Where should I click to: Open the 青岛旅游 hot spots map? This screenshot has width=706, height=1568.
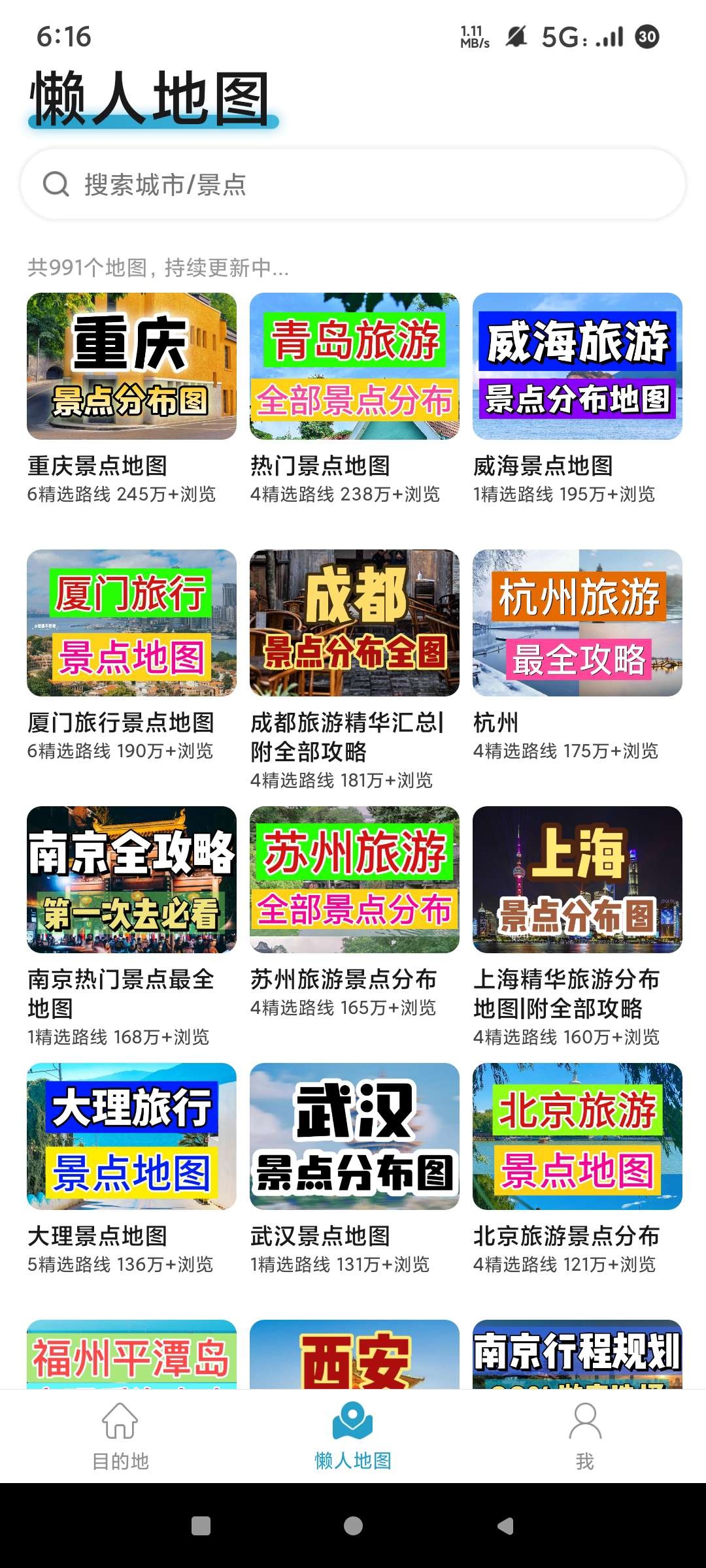tap(355, 367)
